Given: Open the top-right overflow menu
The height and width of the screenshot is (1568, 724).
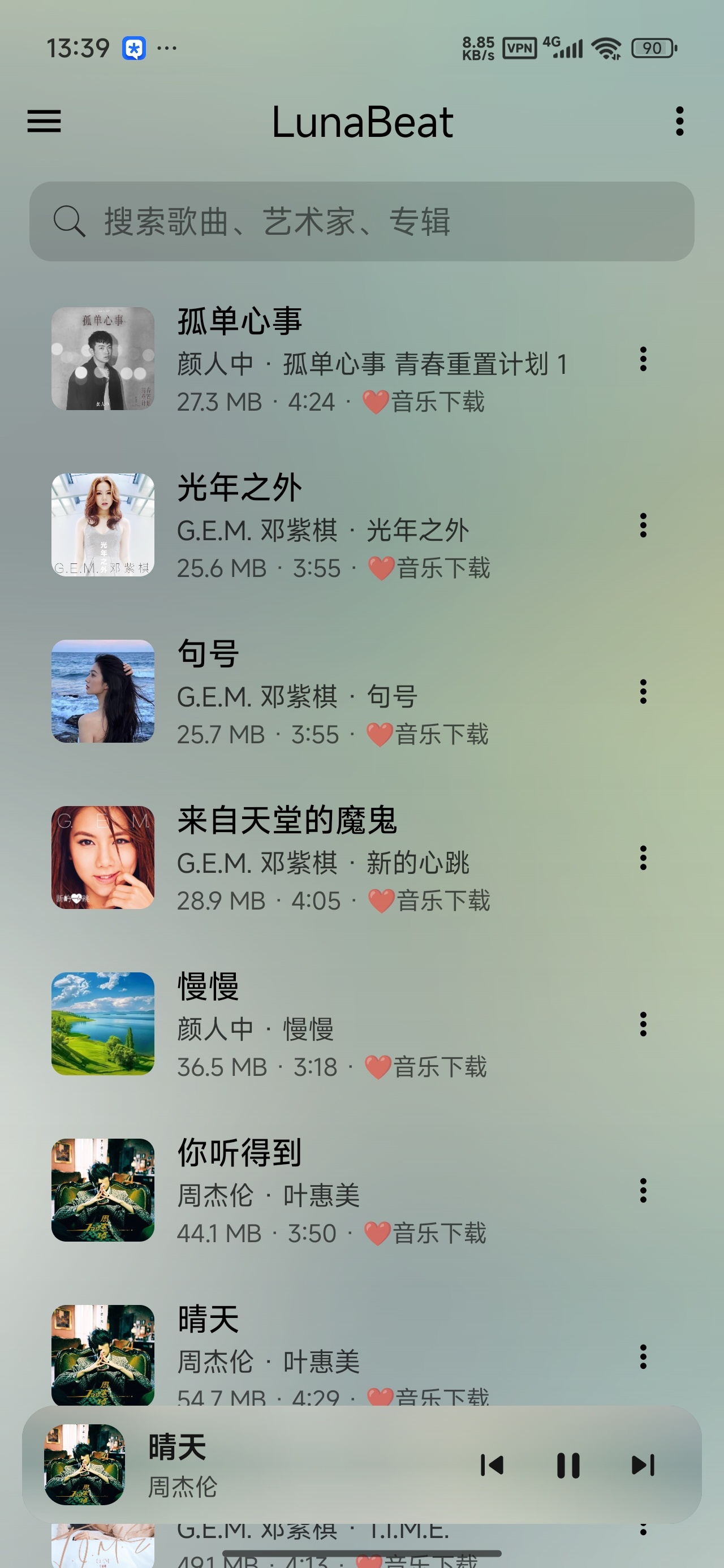Looking at the screenshot, I should click(679, 121).
